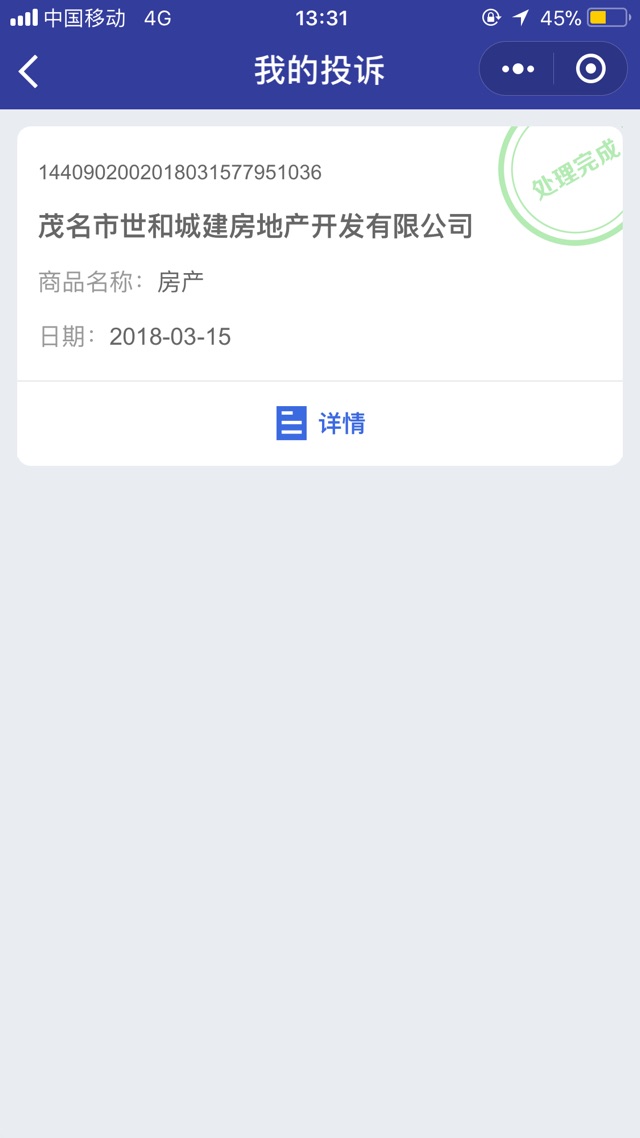Go back from 我的投诉 page
Screen dimensions: 640x1138
point(29,71)
